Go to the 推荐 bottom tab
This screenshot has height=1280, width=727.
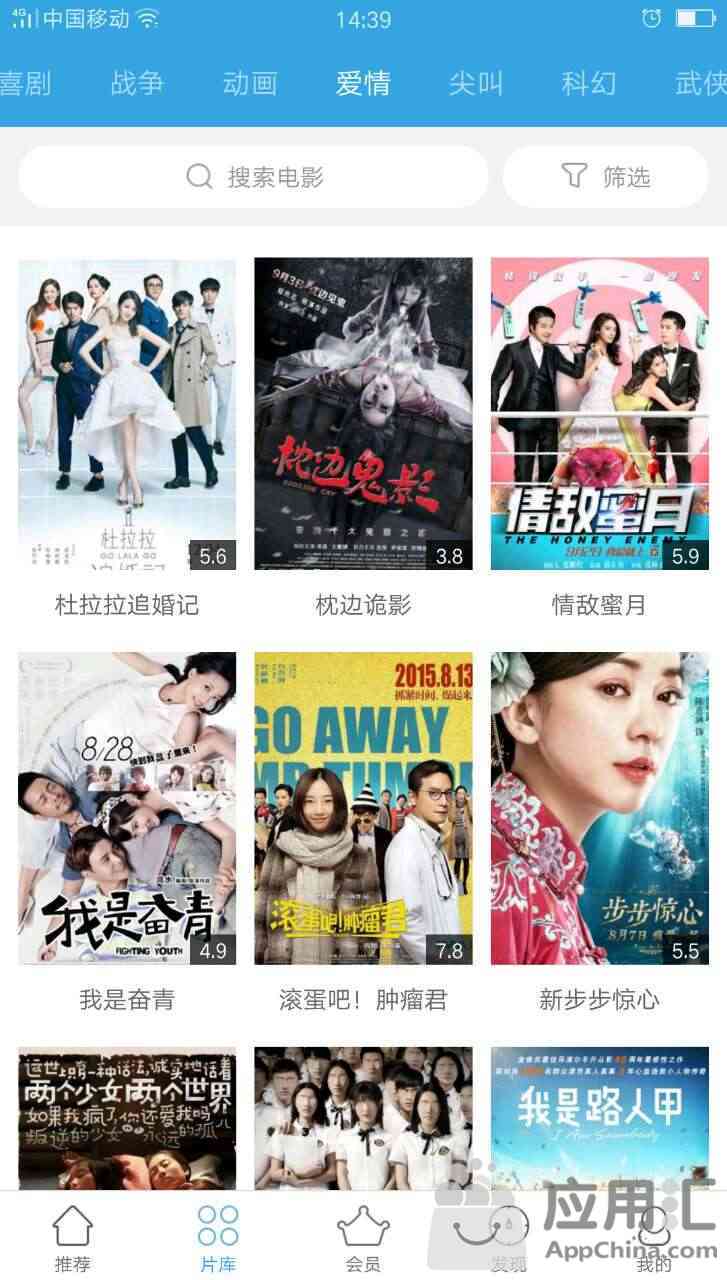[72, 1238]
